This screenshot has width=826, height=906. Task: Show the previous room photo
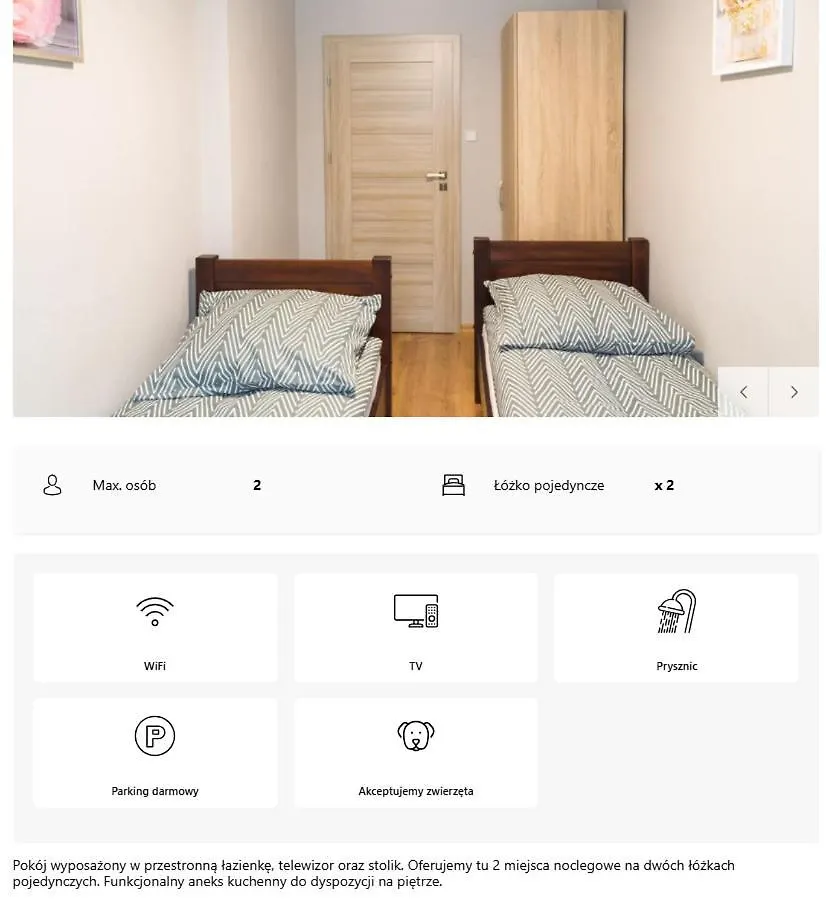743,392
